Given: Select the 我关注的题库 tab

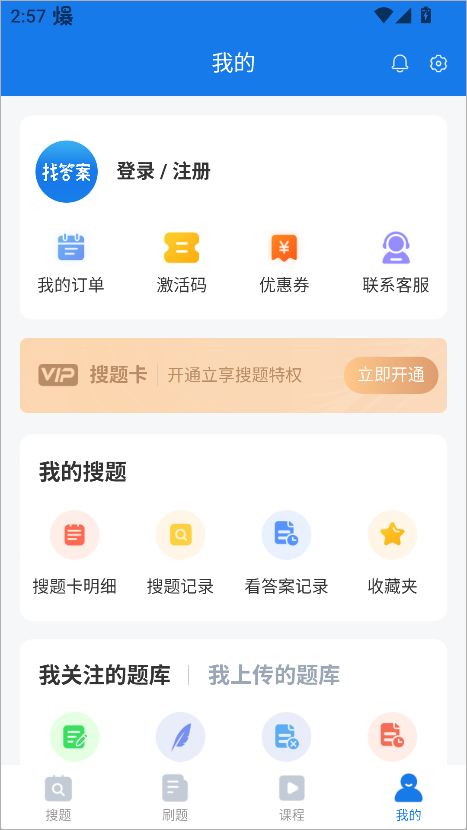Looking at the screenshot, I should tap(105, 675).
